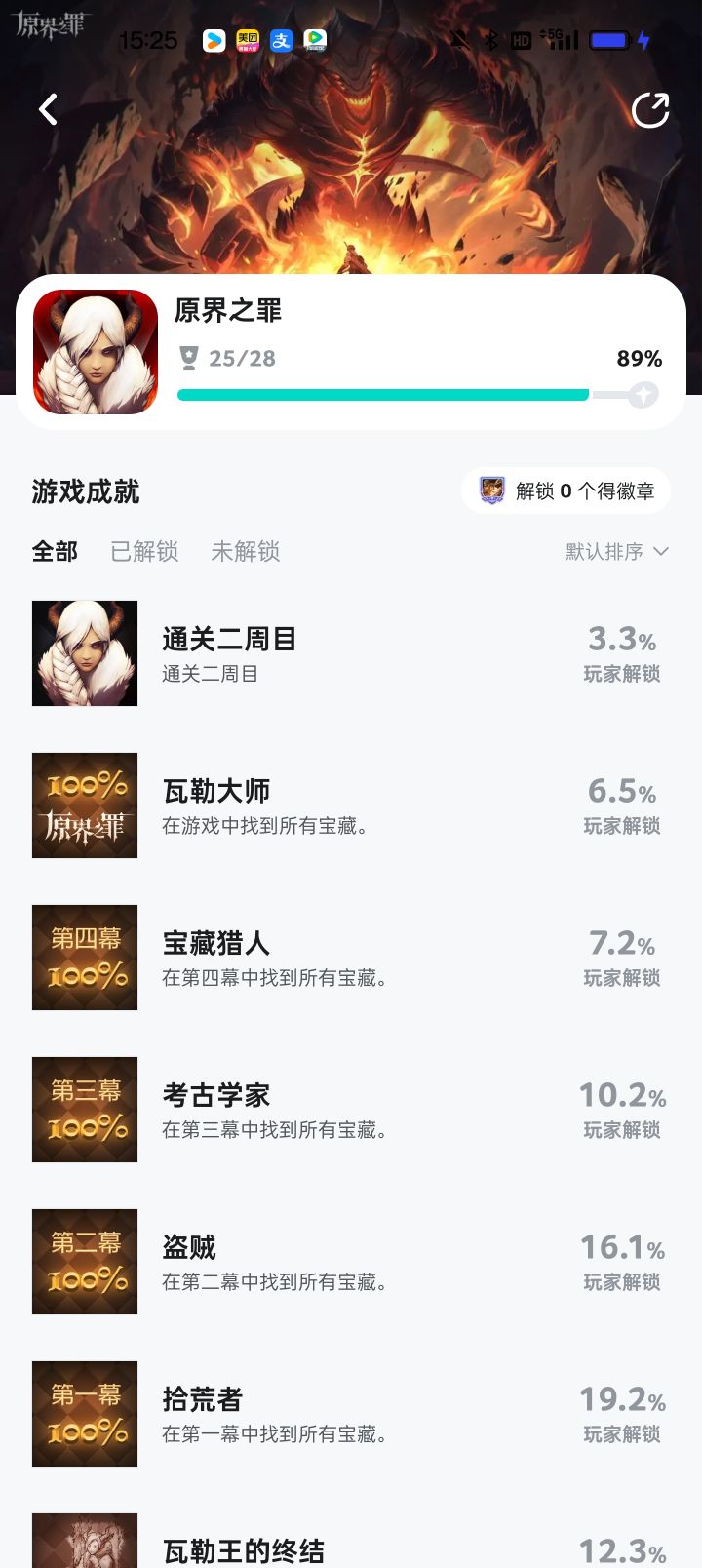Image resolution: width=702 pixels, height=1568 pixels.
Task: Open the 解锁 0 个得徽章 badge button
Action: [566, 490]
